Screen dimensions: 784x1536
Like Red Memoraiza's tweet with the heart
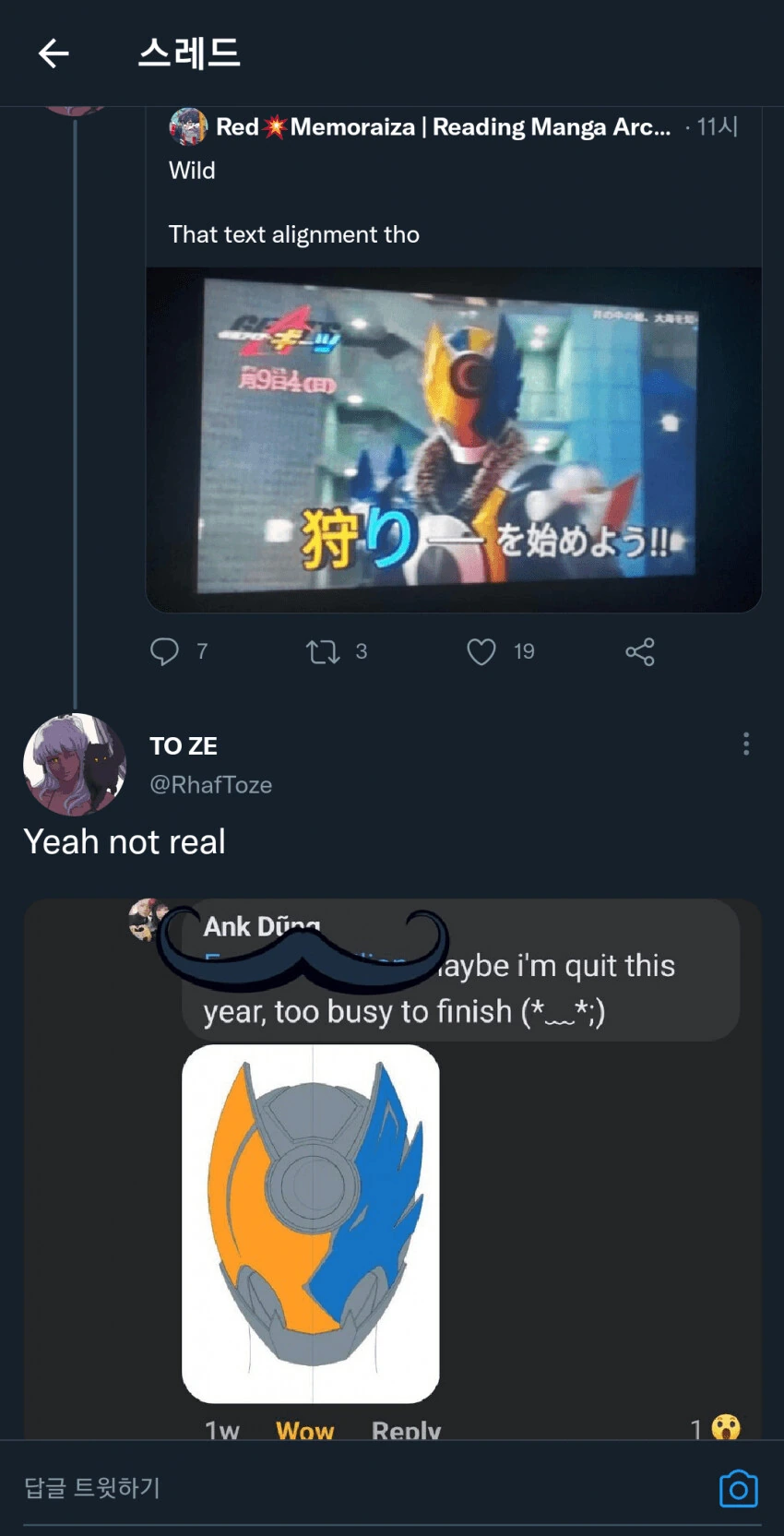coord(481,652)
